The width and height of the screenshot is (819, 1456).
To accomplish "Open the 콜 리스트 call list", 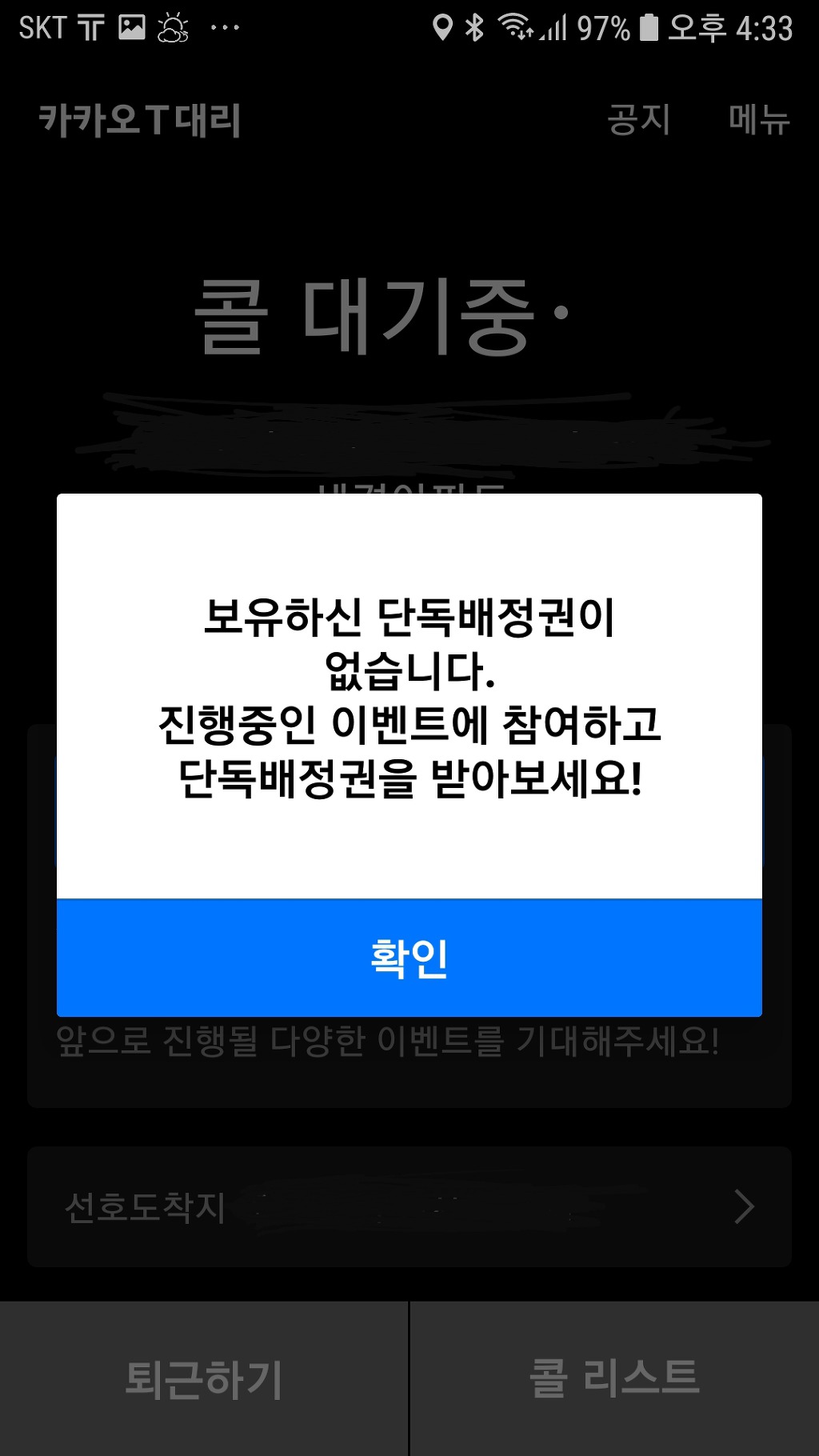I will (614, 1378).
